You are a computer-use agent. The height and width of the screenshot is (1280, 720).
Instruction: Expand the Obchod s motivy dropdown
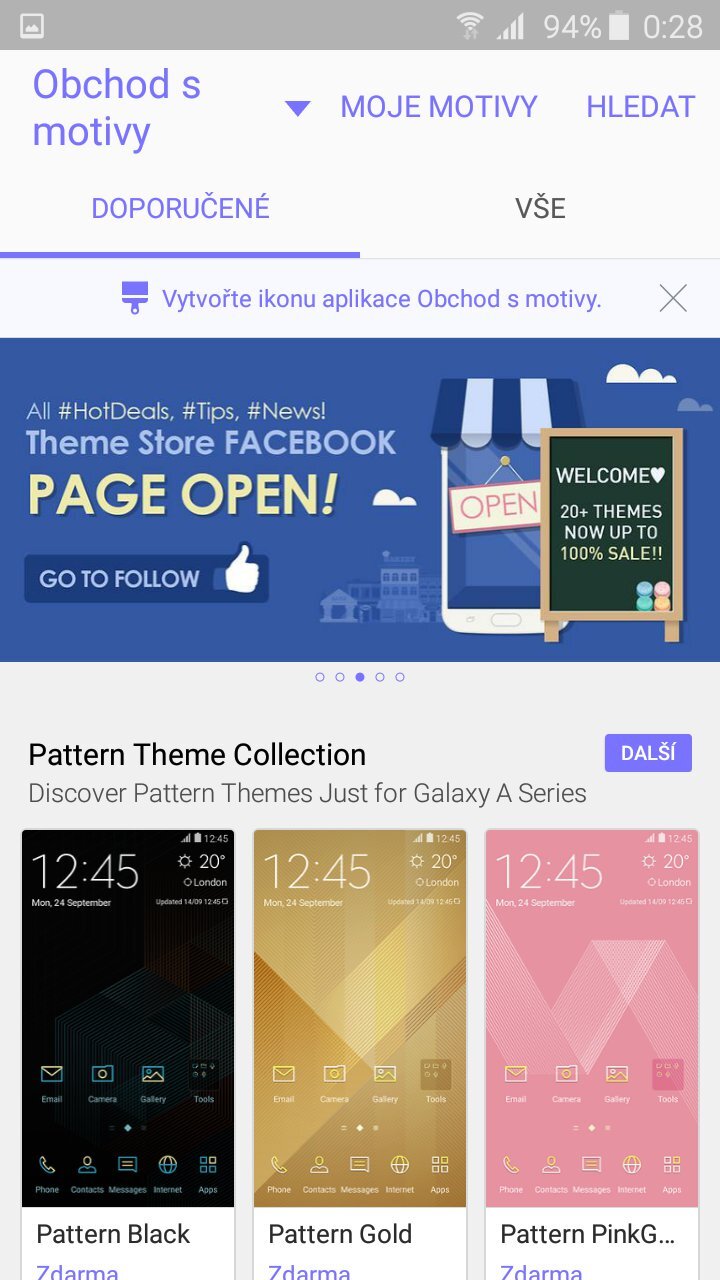pos(297,108)
